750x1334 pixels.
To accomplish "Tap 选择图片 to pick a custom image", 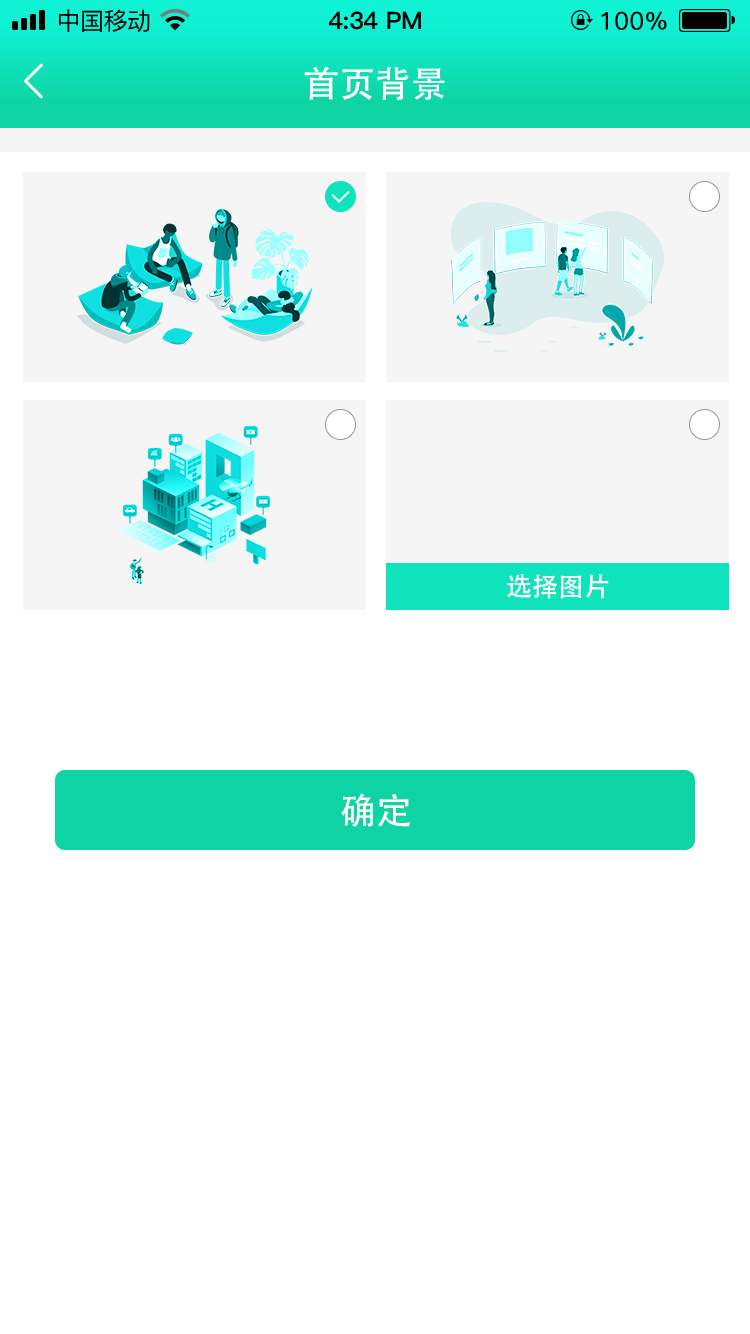I will tap(557, 587).
